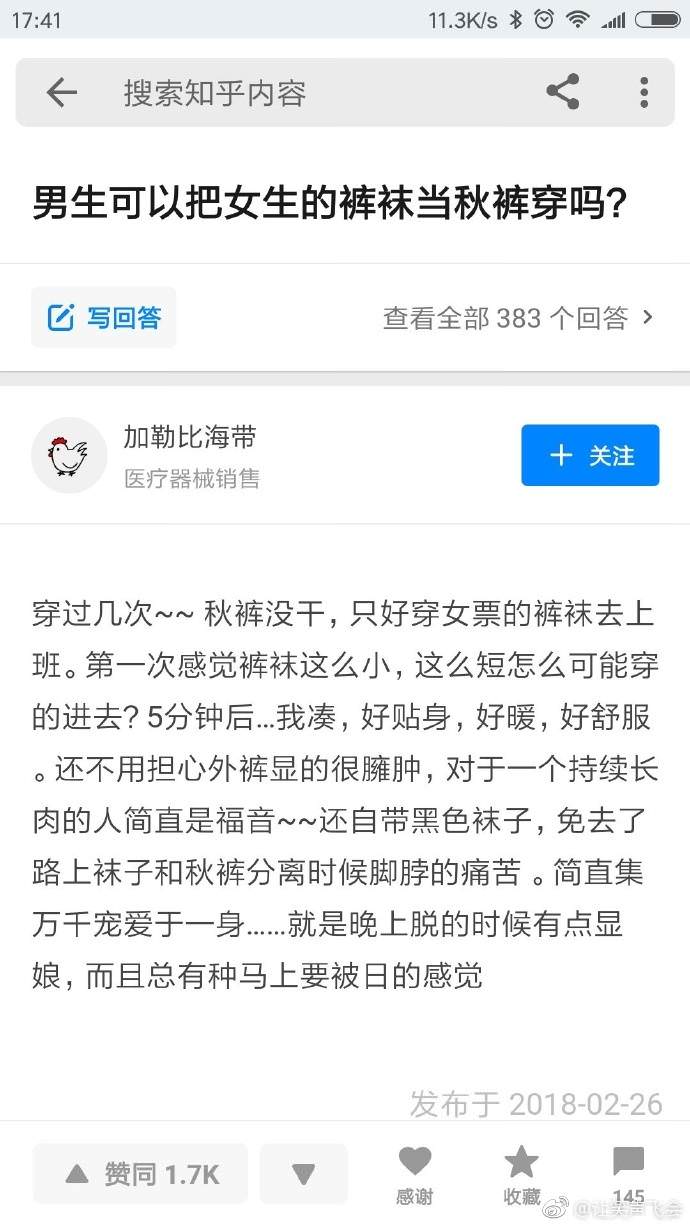
Task: Thank the author with 感谢
Action: click(x=414, y=1174)
